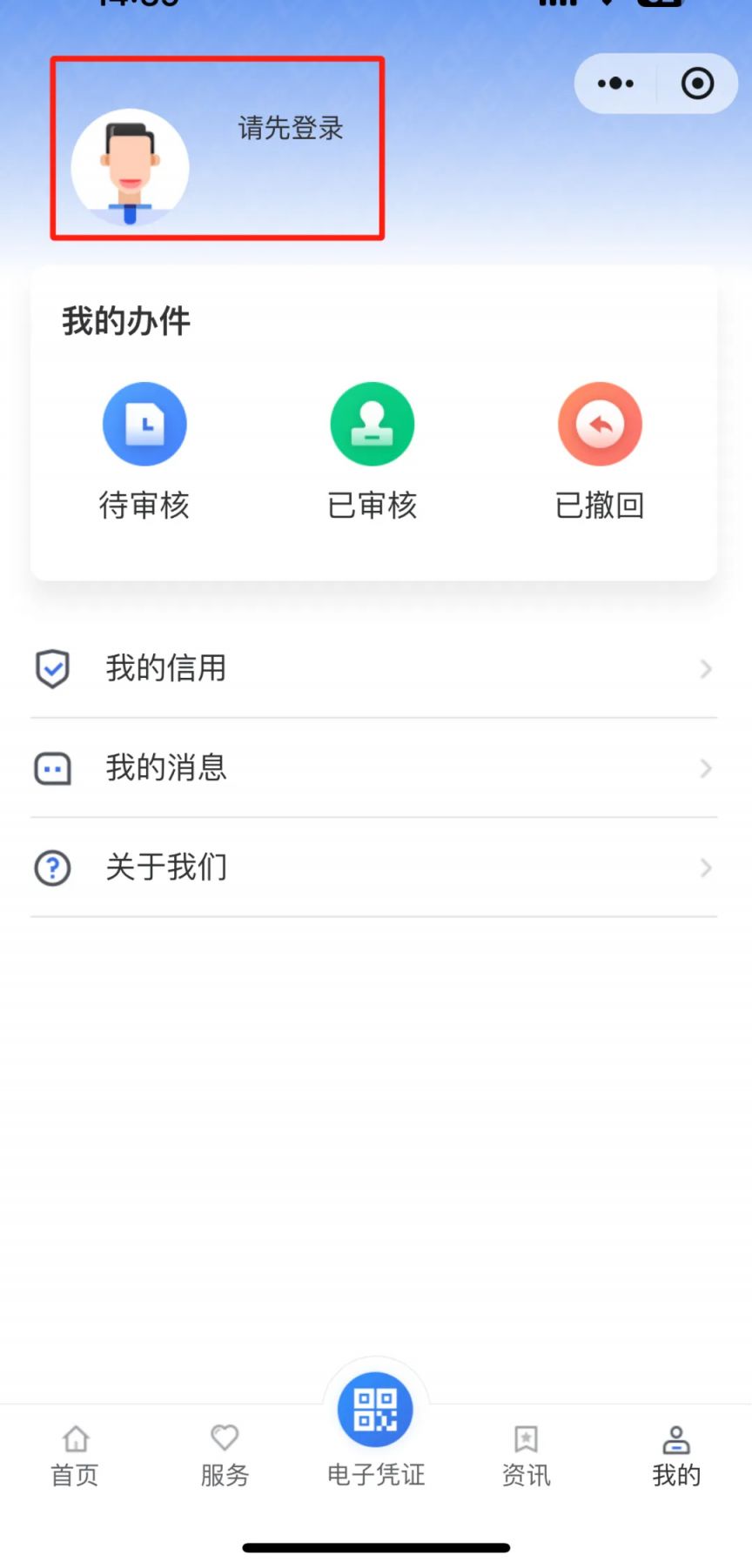The width and height of the screenshot is (752, 1568).
Task: Open 我的消息 row
Action: click(373, 768)
